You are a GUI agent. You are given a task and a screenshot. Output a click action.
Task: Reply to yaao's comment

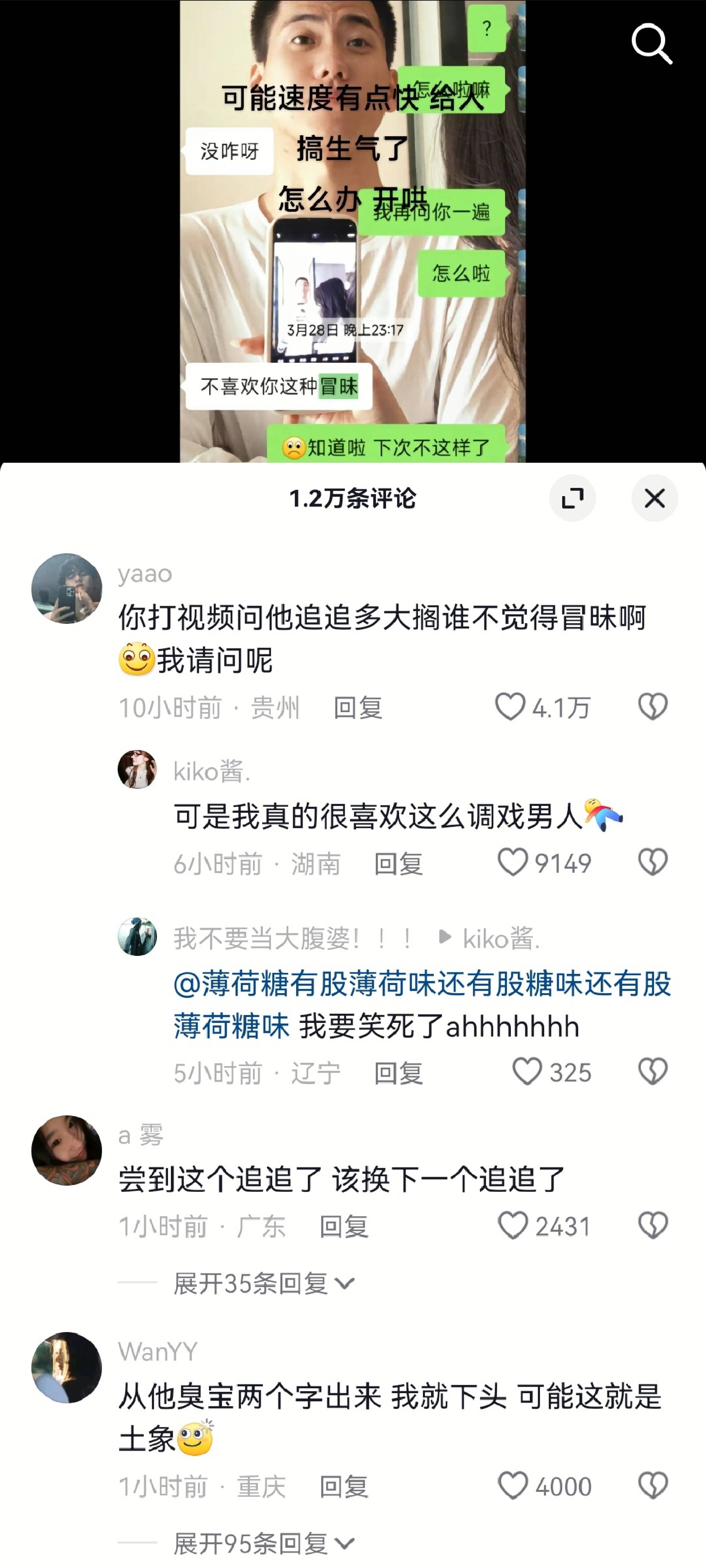tap(358, 708)
